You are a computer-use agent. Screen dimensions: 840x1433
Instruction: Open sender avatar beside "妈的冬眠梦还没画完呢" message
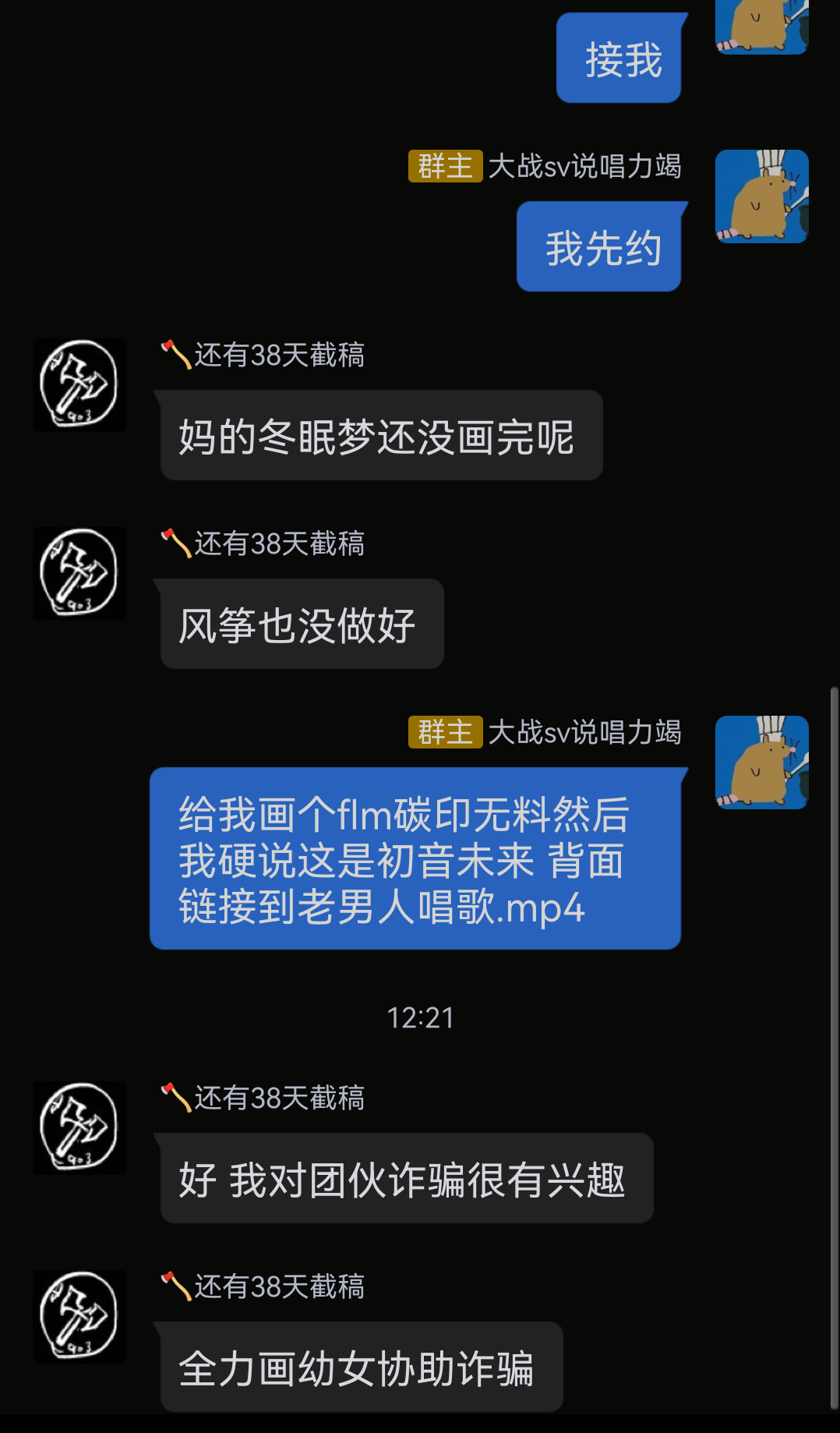(x=79, y=384)
